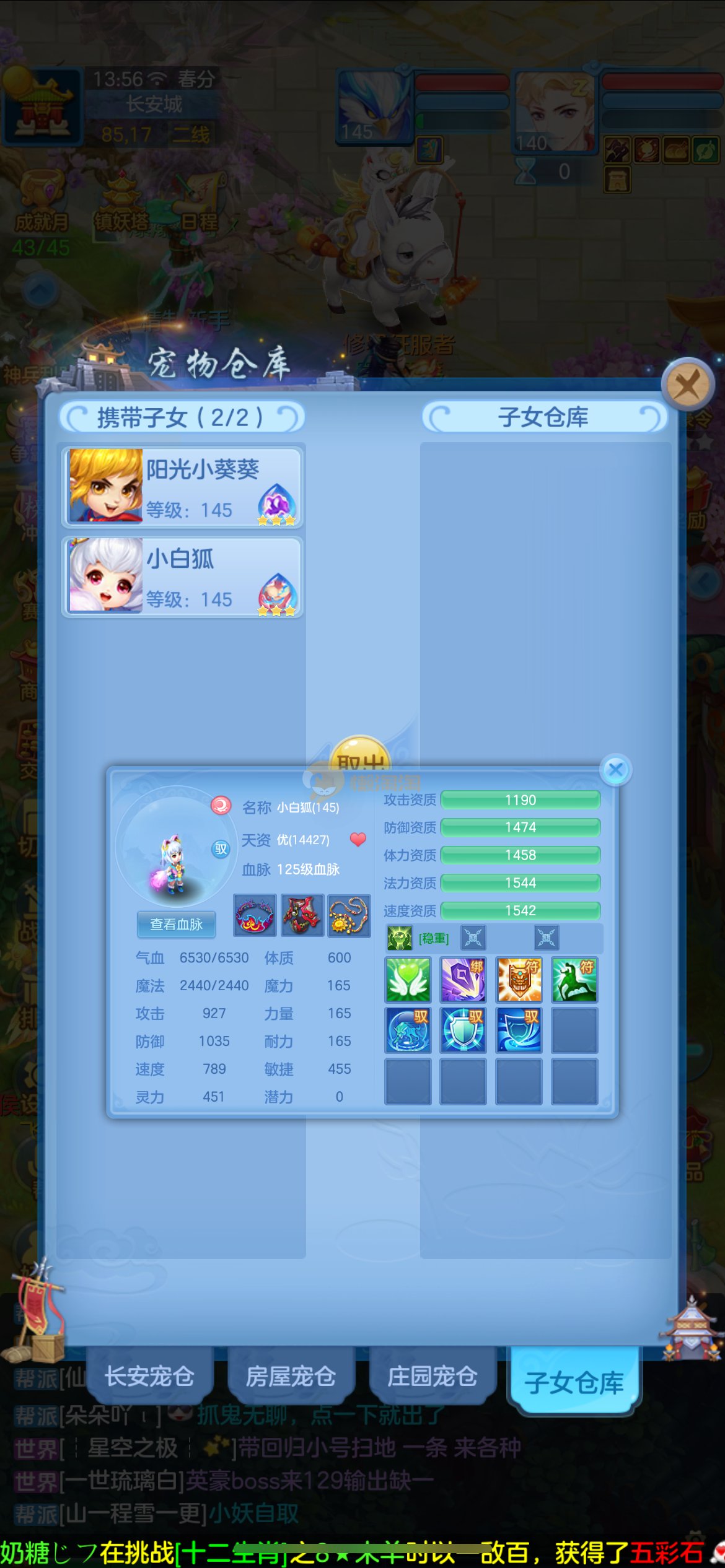Viewport: 725px width, 1568px height.
Task: Tap the red heart beside 天资
Action: pyautogui.click(x=358, y=840)
